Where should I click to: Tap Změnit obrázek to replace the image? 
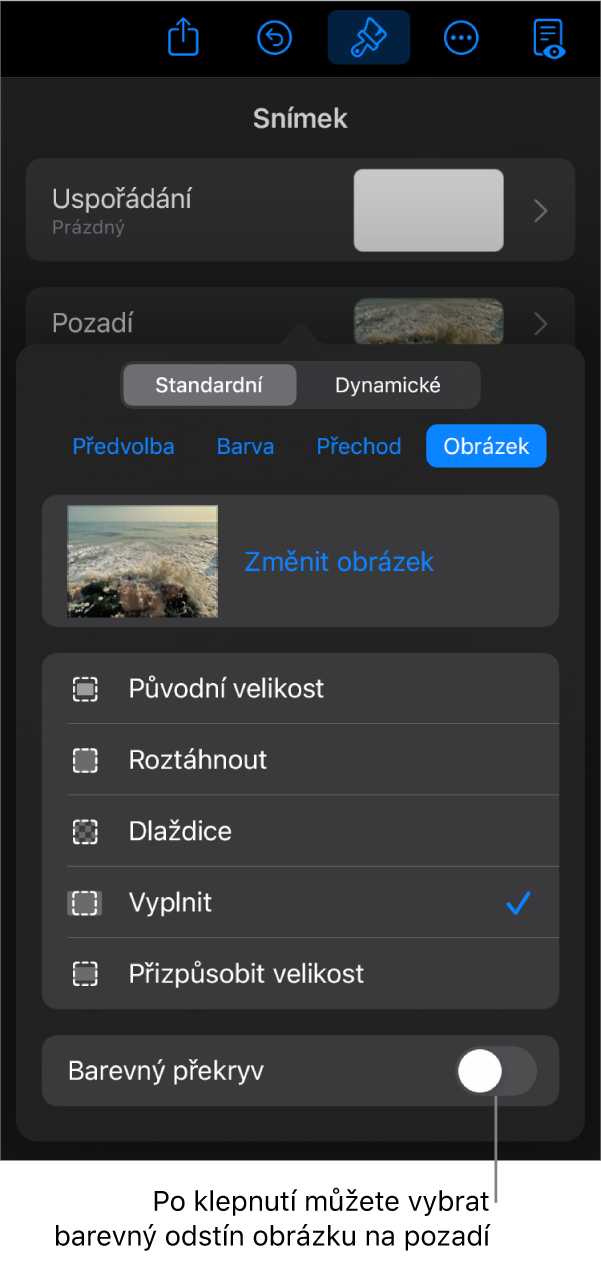(339, 561)
